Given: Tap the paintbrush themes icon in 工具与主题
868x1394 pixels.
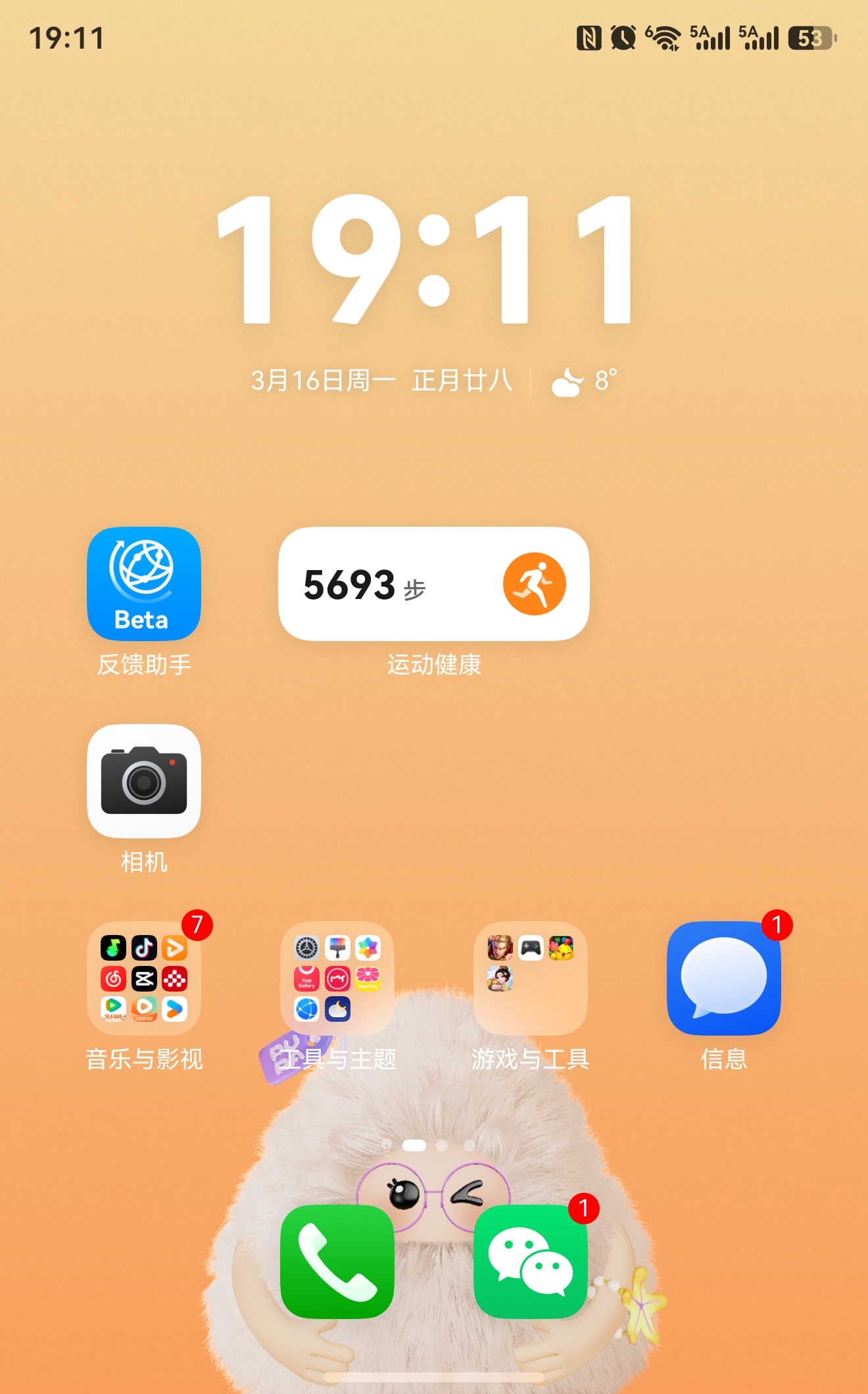Looking at the screenshot, I should click(337, 948).
